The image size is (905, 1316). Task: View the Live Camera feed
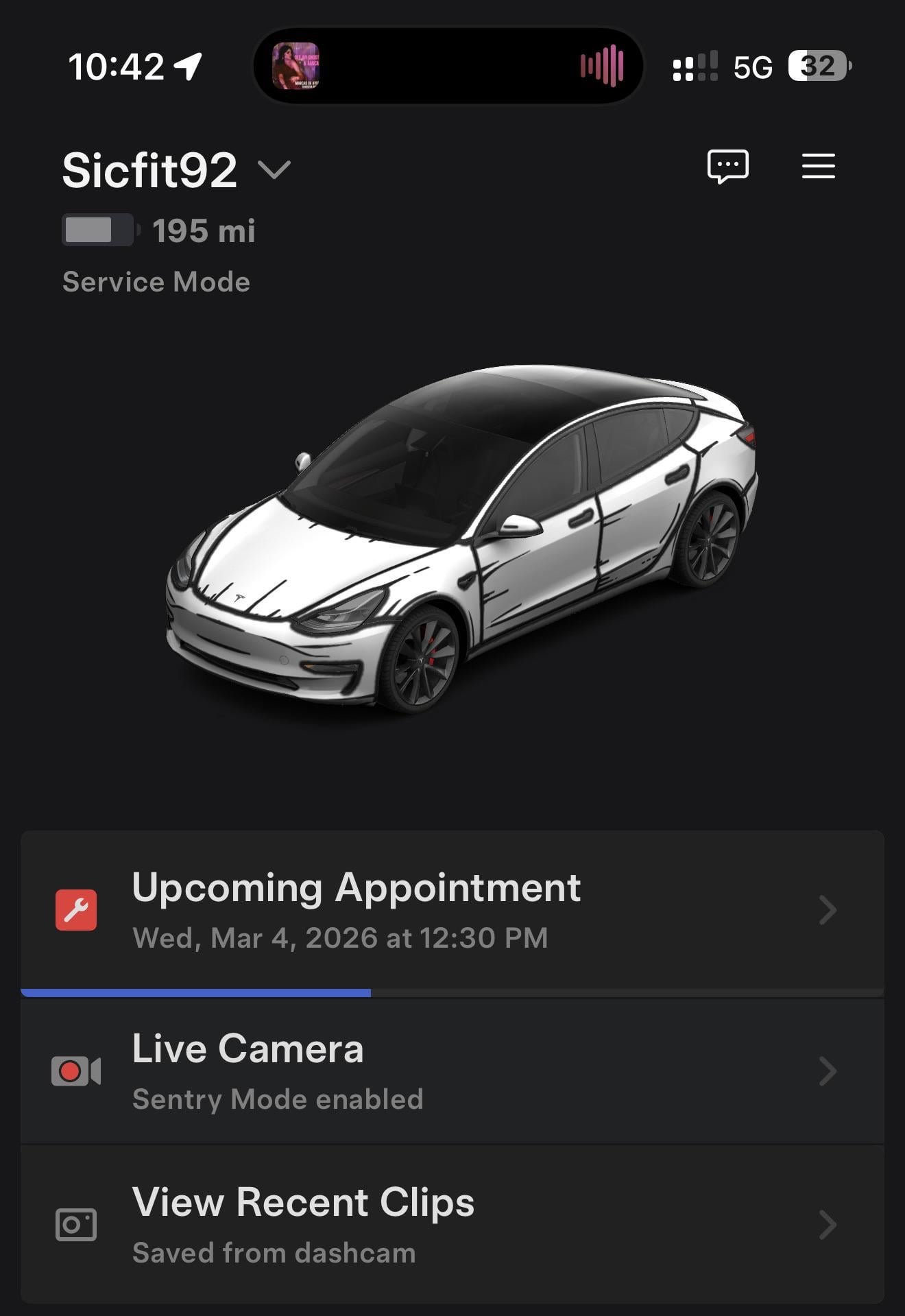tap(452, 1072)
